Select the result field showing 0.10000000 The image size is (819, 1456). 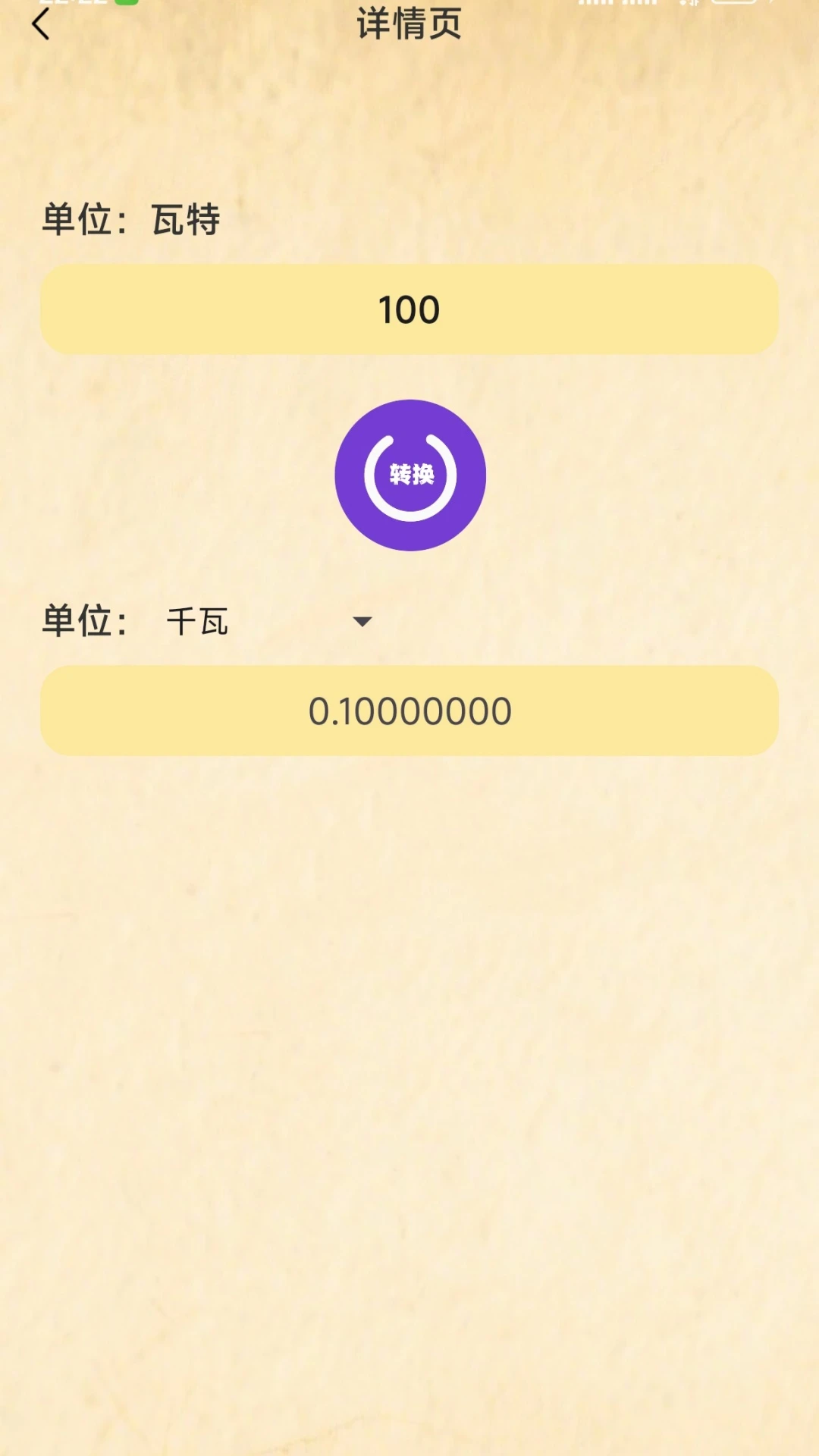(x=409, y=711)
